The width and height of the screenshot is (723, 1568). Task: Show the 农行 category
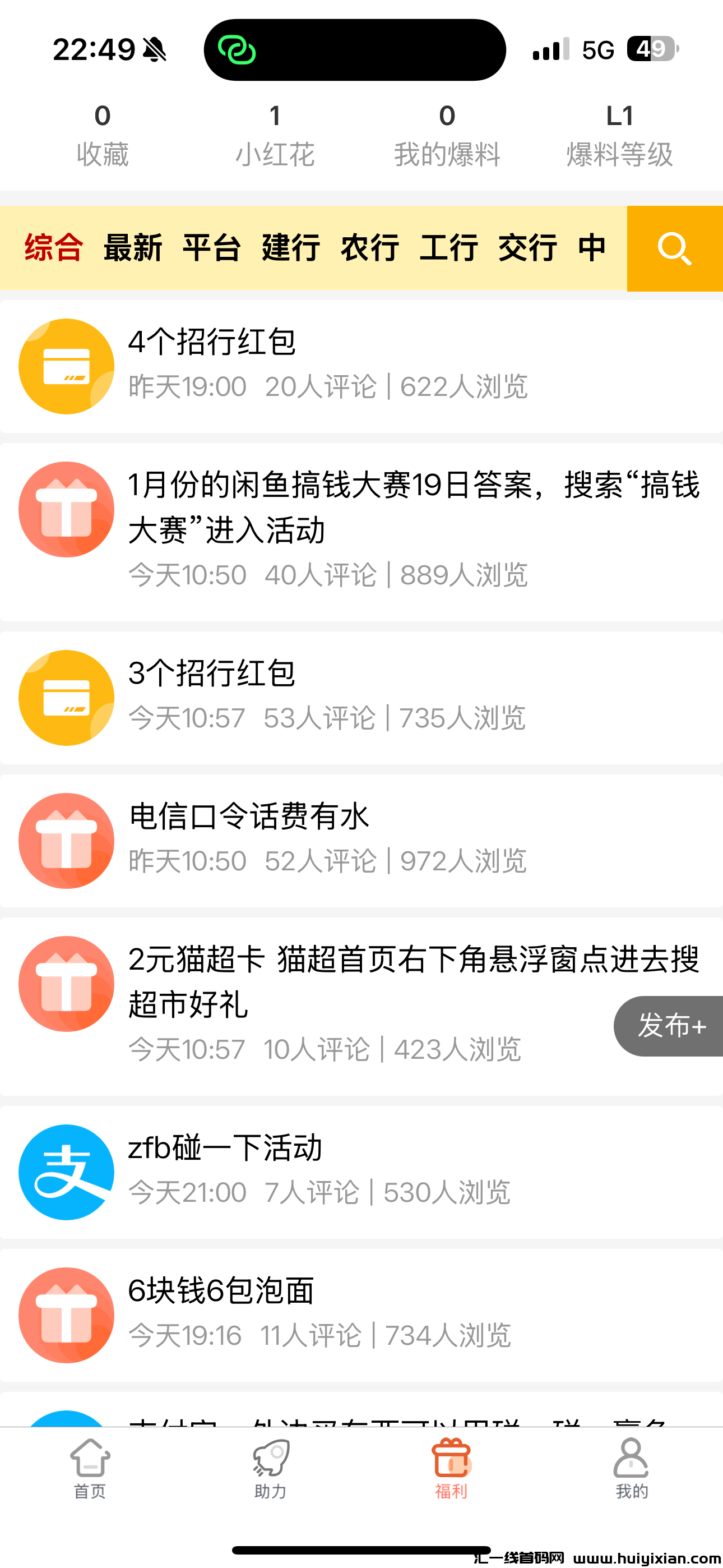369,248
